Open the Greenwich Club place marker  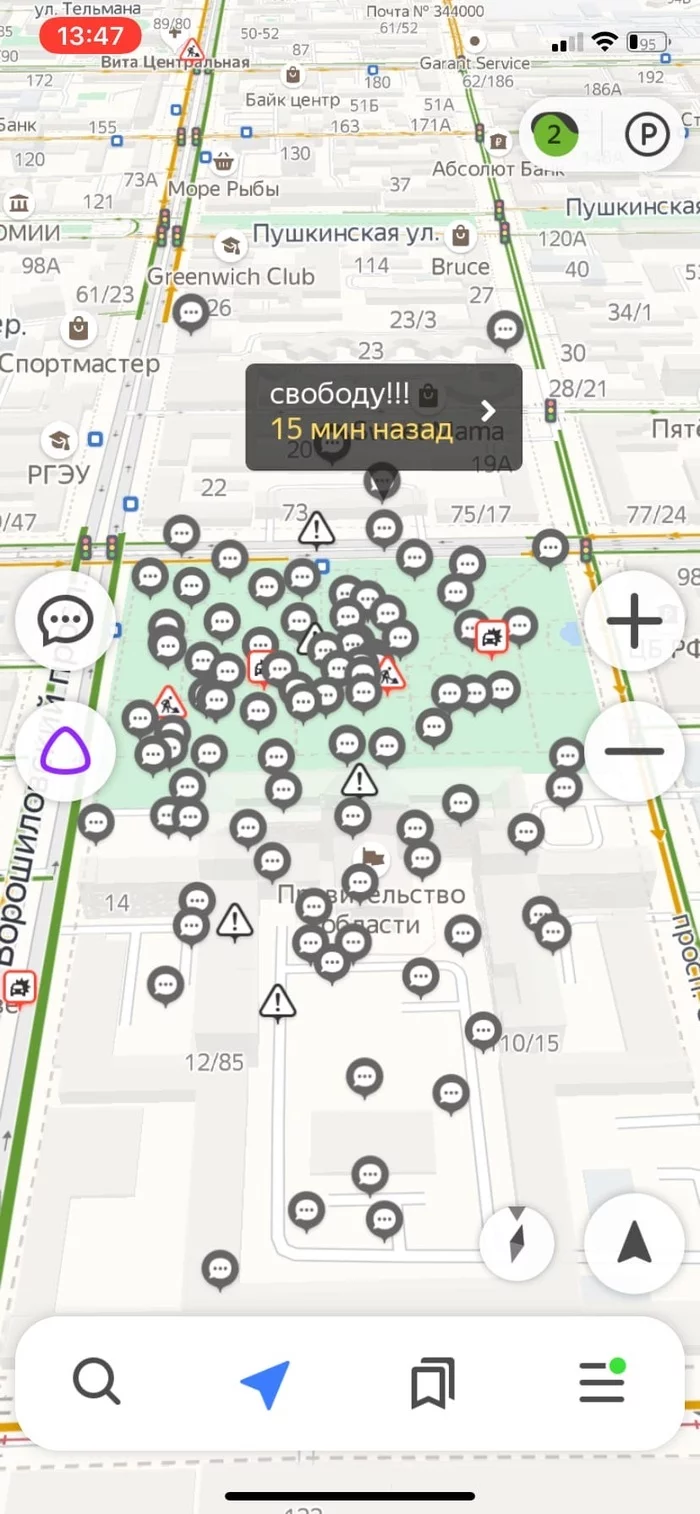[x=231, y=245]
